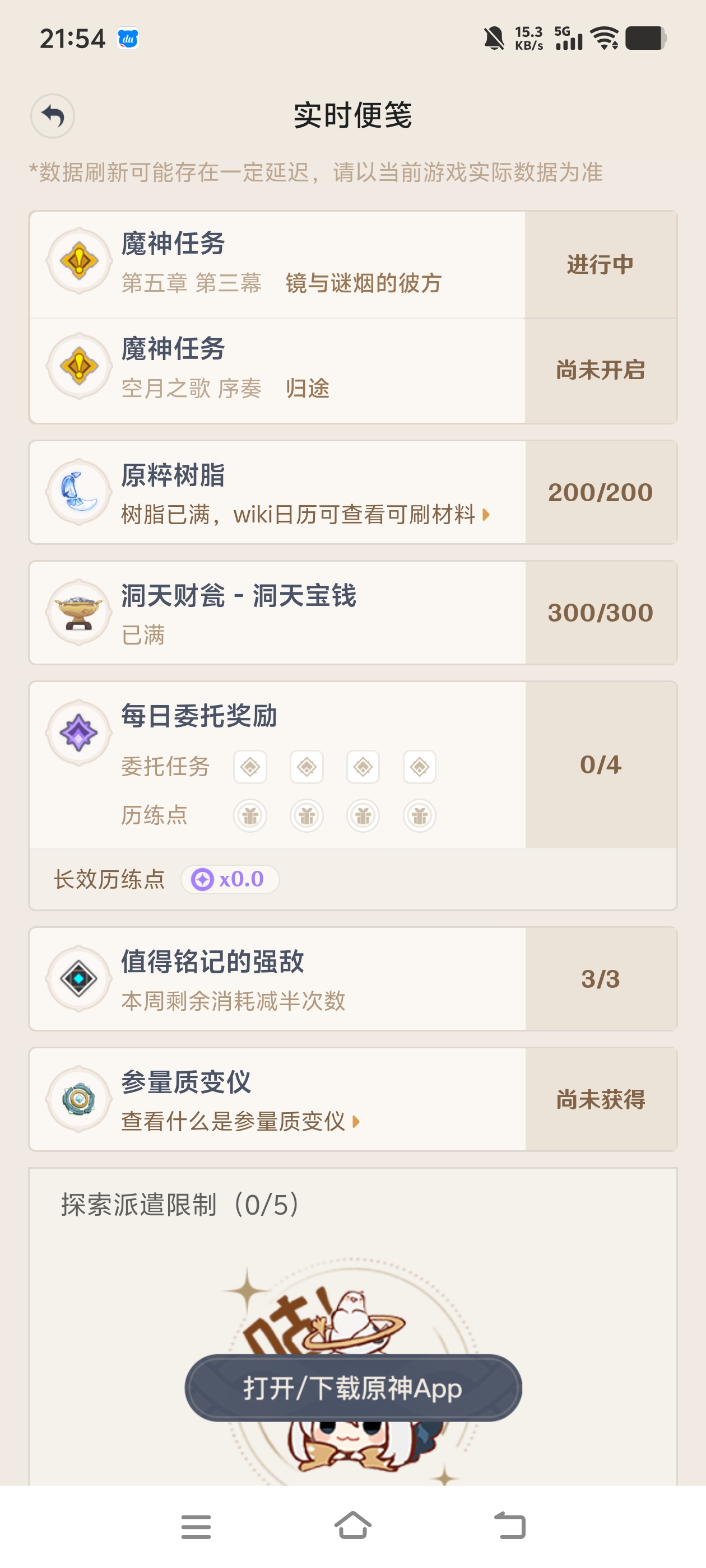Tap the Archon Quest icon beside 镜与谜烟的彼方
Image resolution: width=706 pixels, height=1568 pixels.
[78, 260]
